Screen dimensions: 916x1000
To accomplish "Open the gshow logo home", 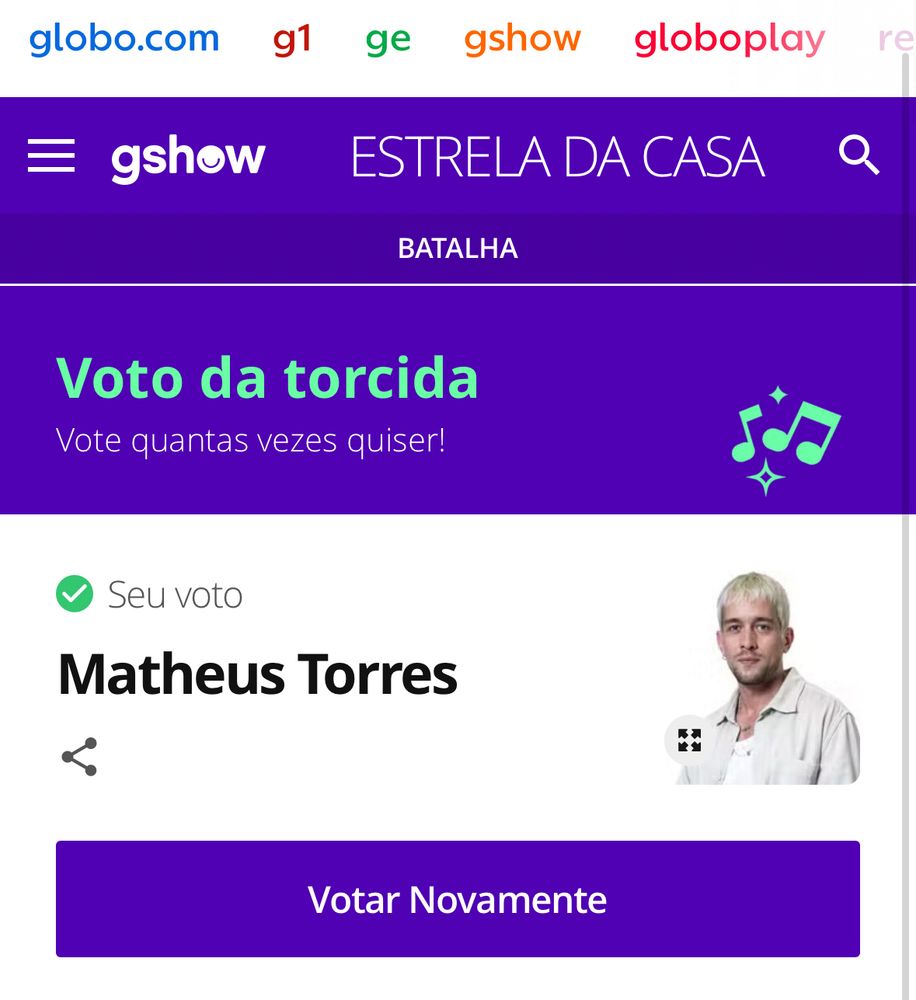I will (x=188, y=158).
